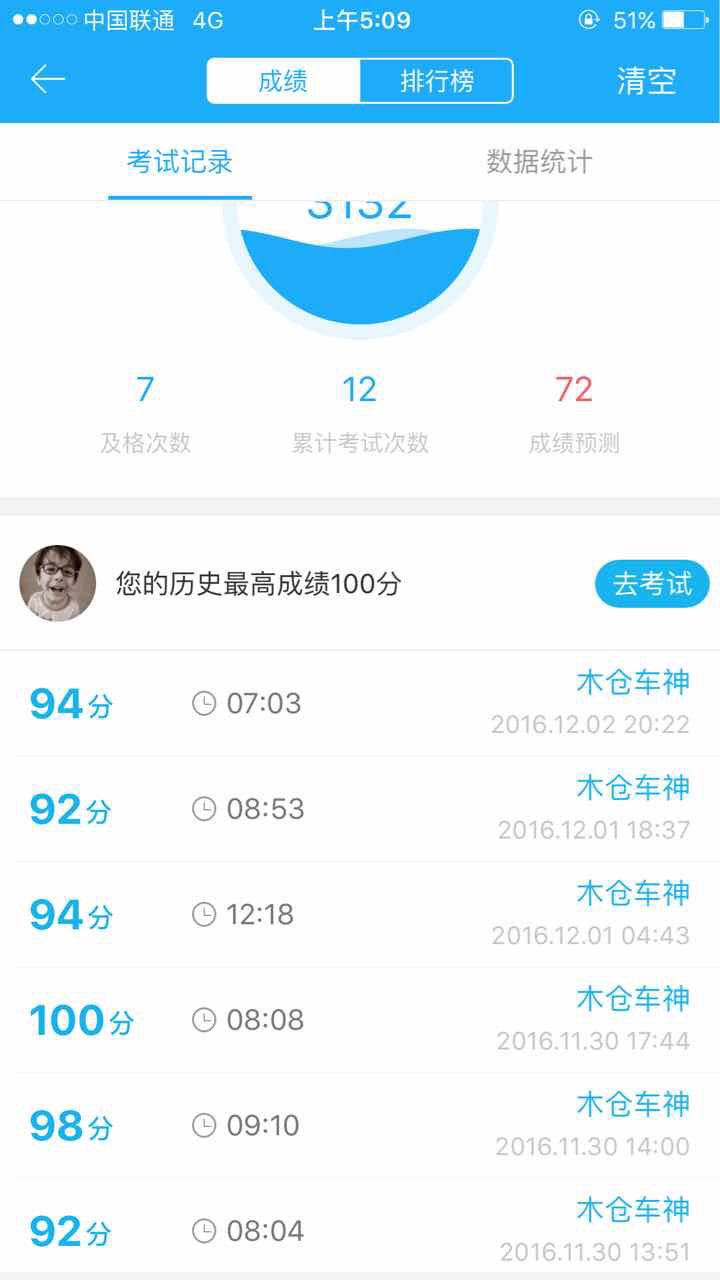
Task: View the 98分 record from 2016.11.30 14:00
Action: pyautogui.click(x=360, y=1126)
